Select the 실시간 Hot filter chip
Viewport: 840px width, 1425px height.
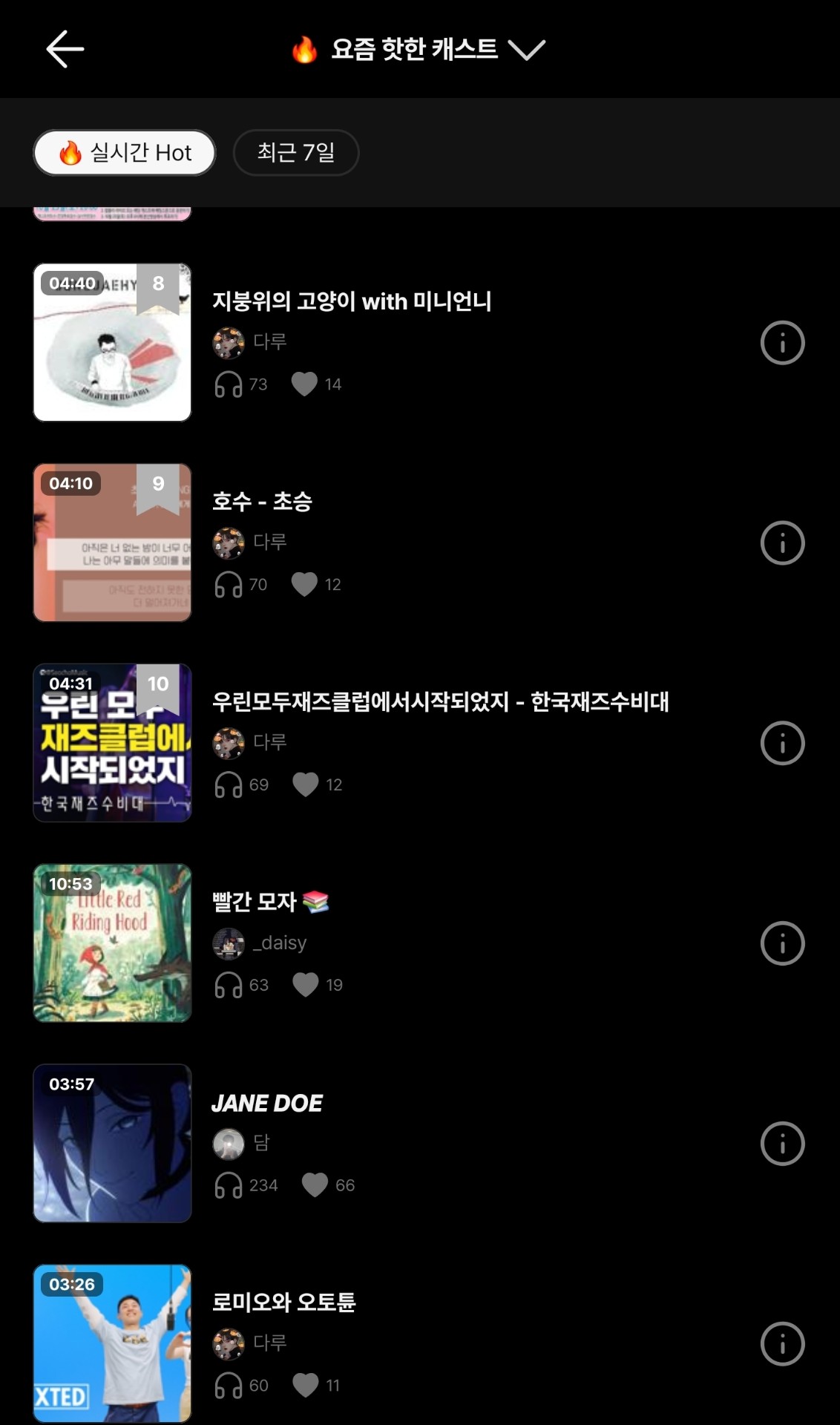pos(125,153)
